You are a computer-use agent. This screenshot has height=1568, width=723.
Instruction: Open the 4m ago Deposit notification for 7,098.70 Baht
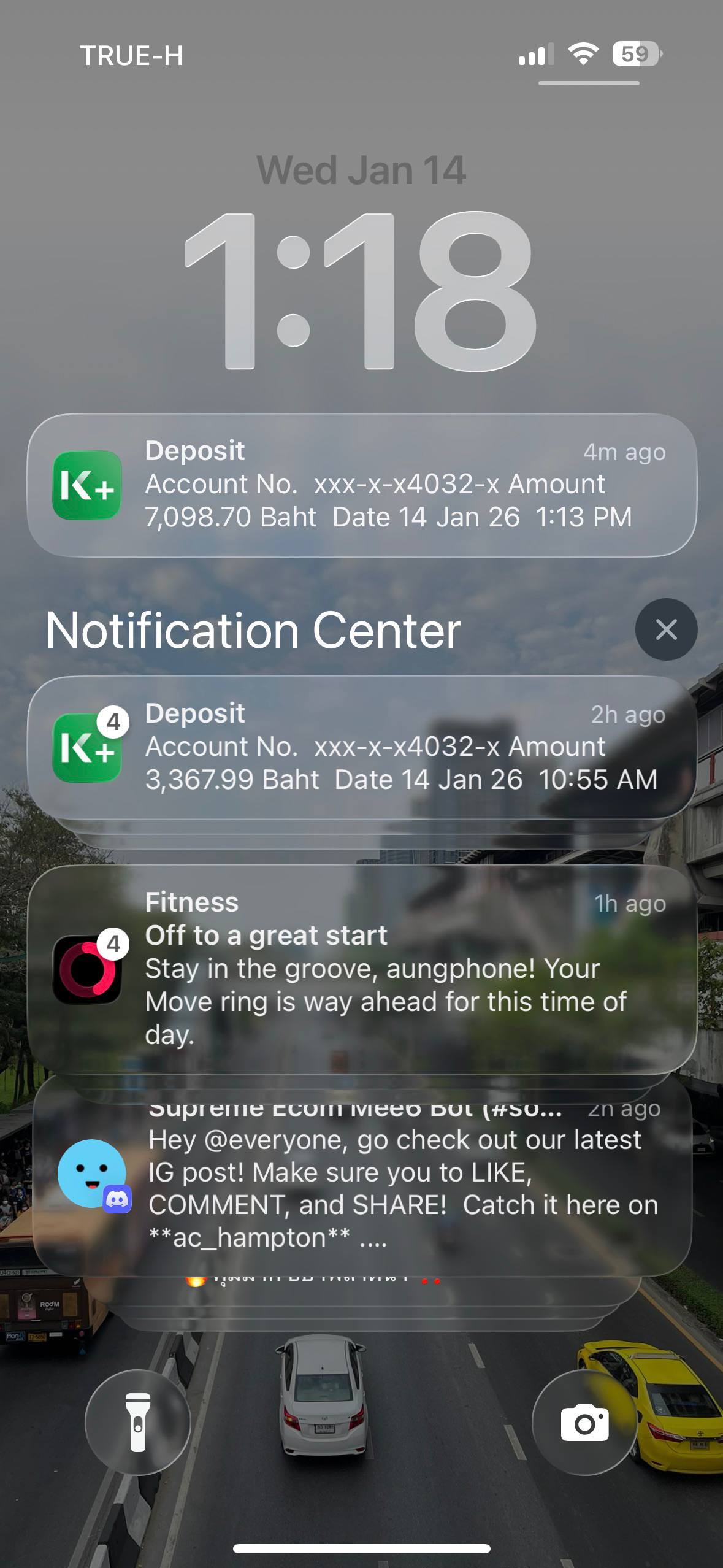(x=362, y=485)
